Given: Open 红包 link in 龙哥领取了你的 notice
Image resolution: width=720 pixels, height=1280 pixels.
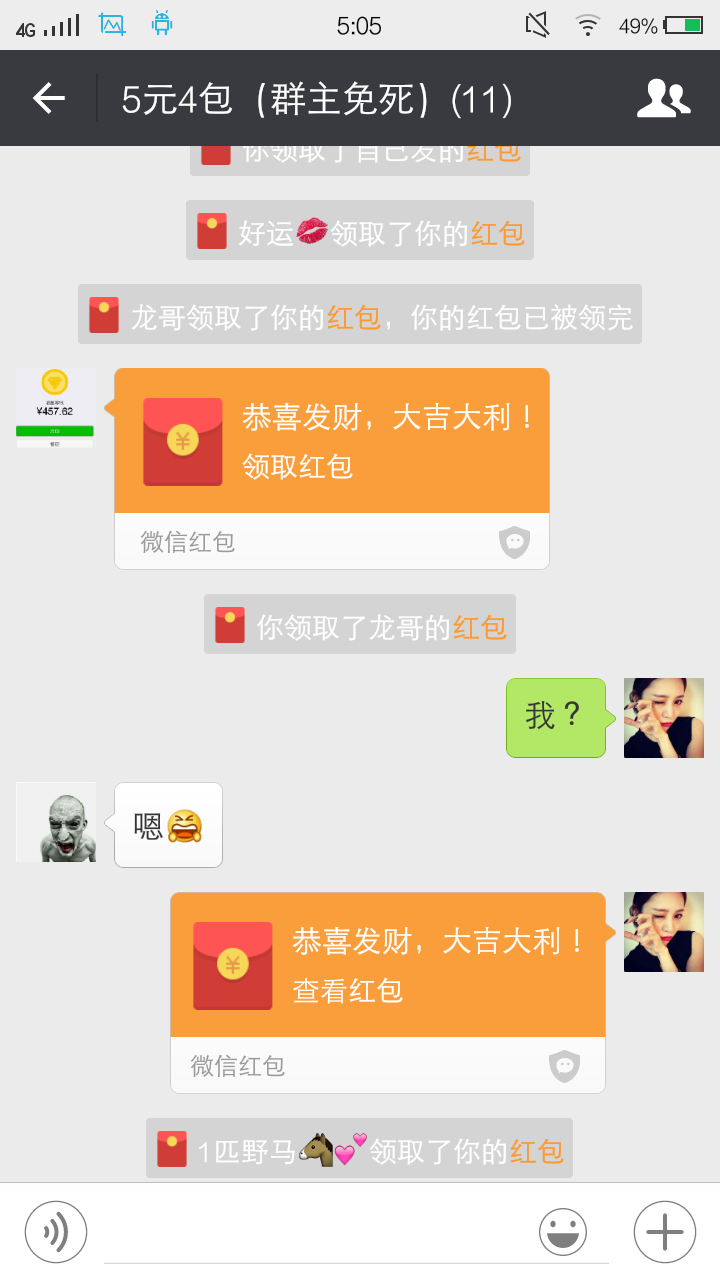Looking at the screenshot, I should click(353, 317).
